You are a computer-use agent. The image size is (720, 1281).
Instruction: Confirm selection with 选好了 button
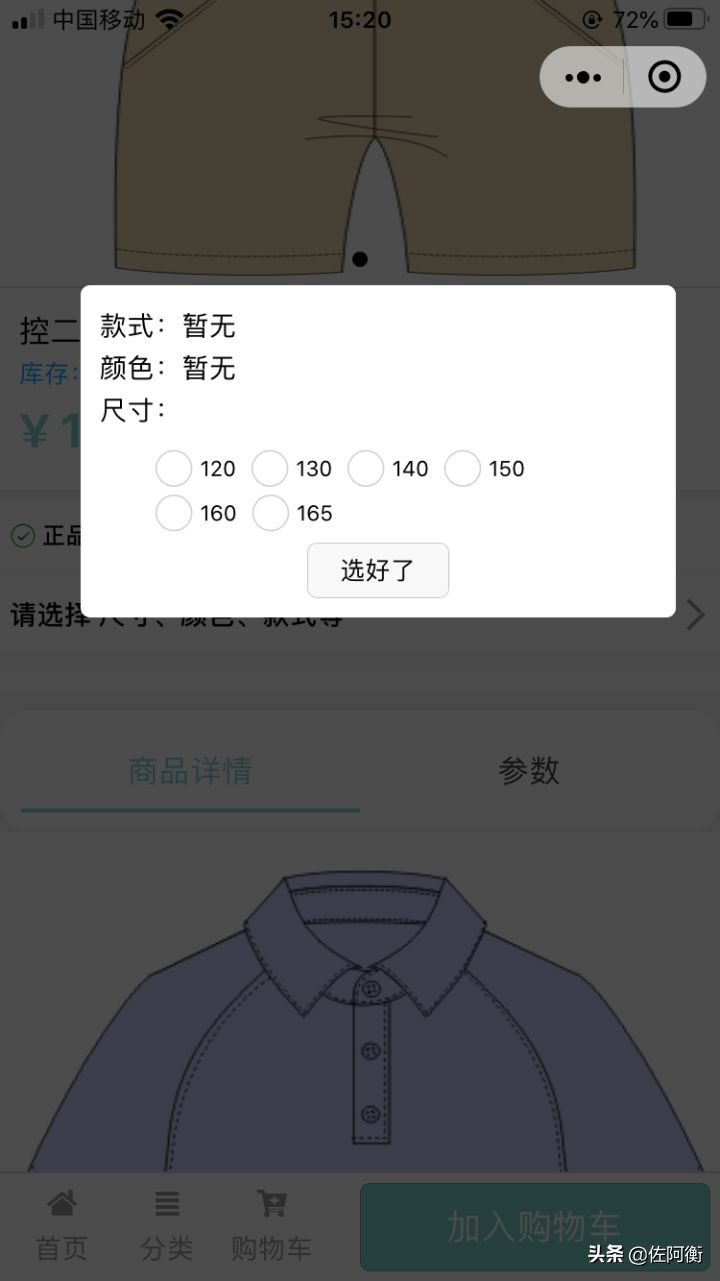(378, 570)
